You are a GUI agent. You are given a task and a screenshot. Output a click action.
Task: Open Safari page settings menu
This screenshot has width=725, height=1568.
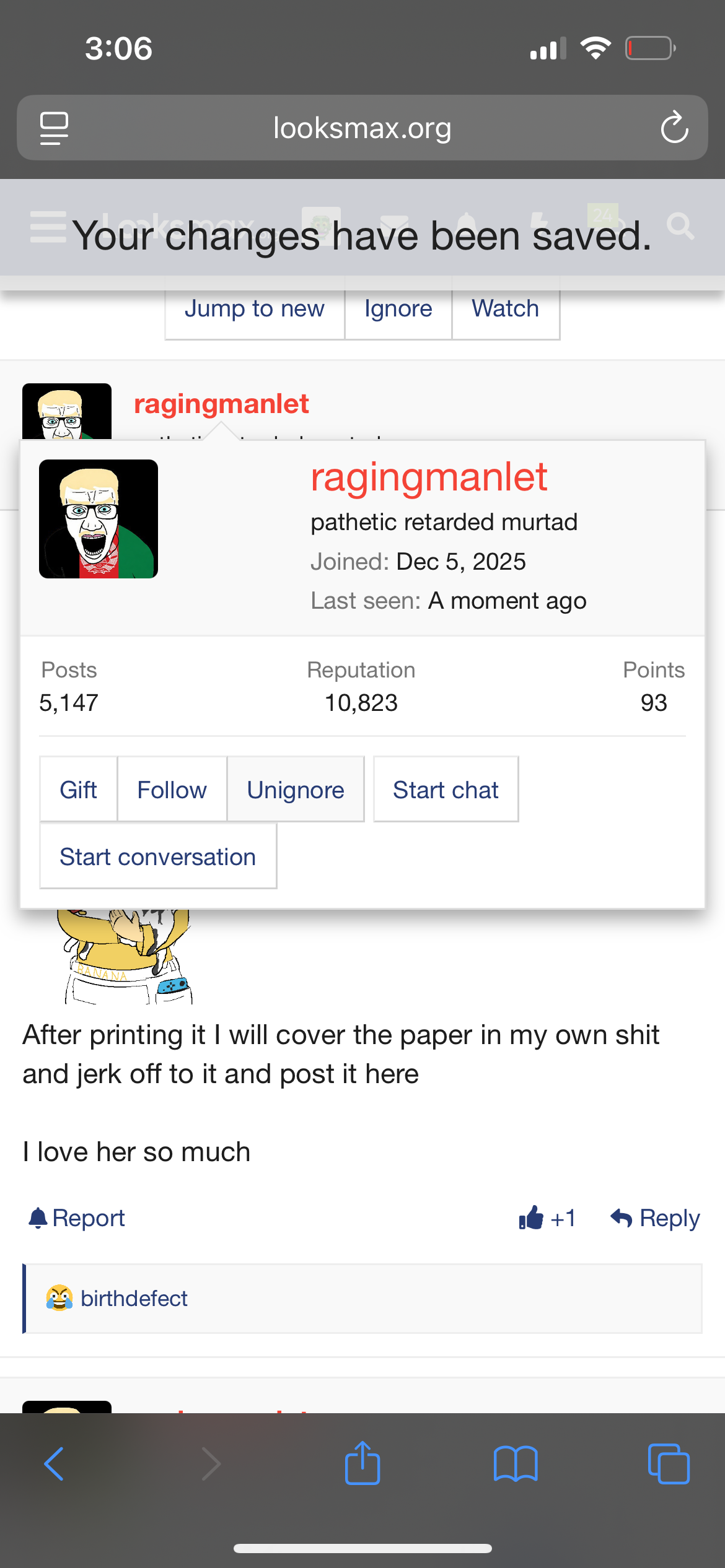54,128
